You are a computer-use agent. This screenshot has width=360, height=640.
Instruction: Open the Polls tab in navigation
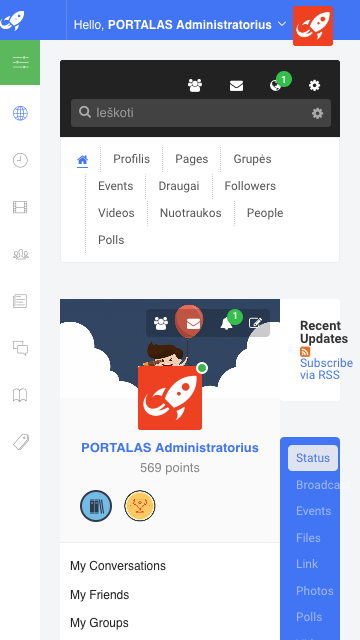[x=111, y=240]
